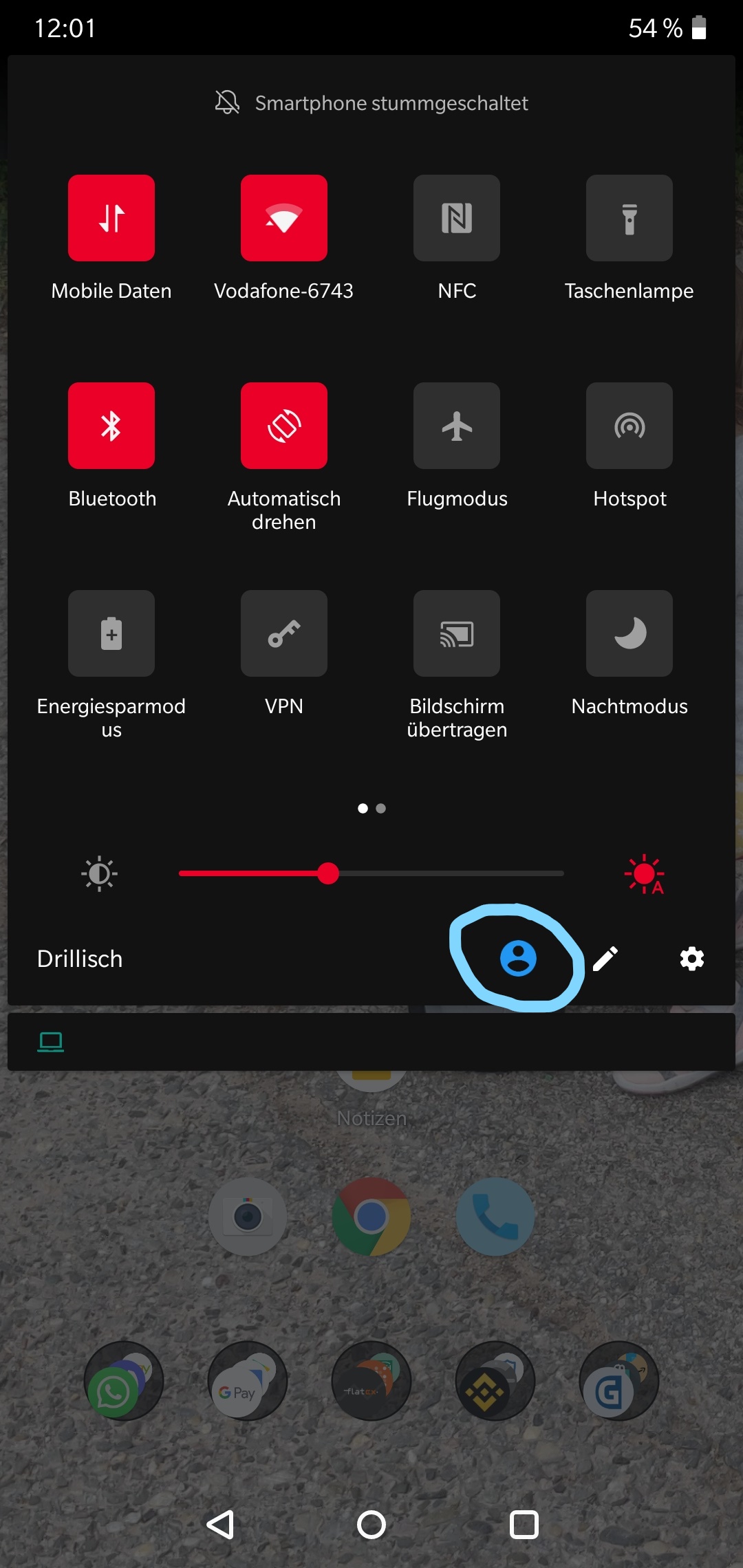Turn on the Taschenlampe flashlight

(x=629, y=218)
